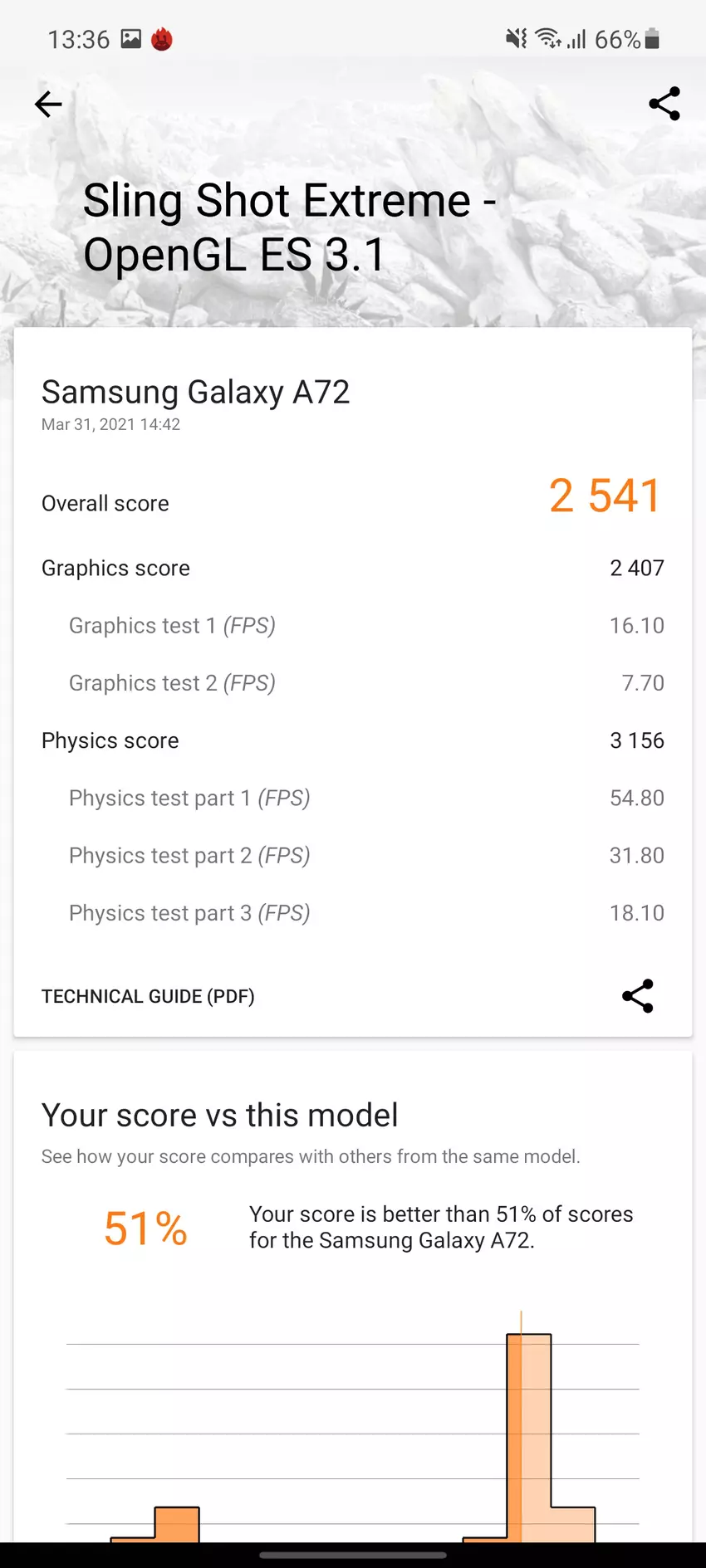Image resolution: width=706 pixels, height=1568 pixels.
Task: Tap the orange 51% percentage
Action: click(x=145, y=1229)
